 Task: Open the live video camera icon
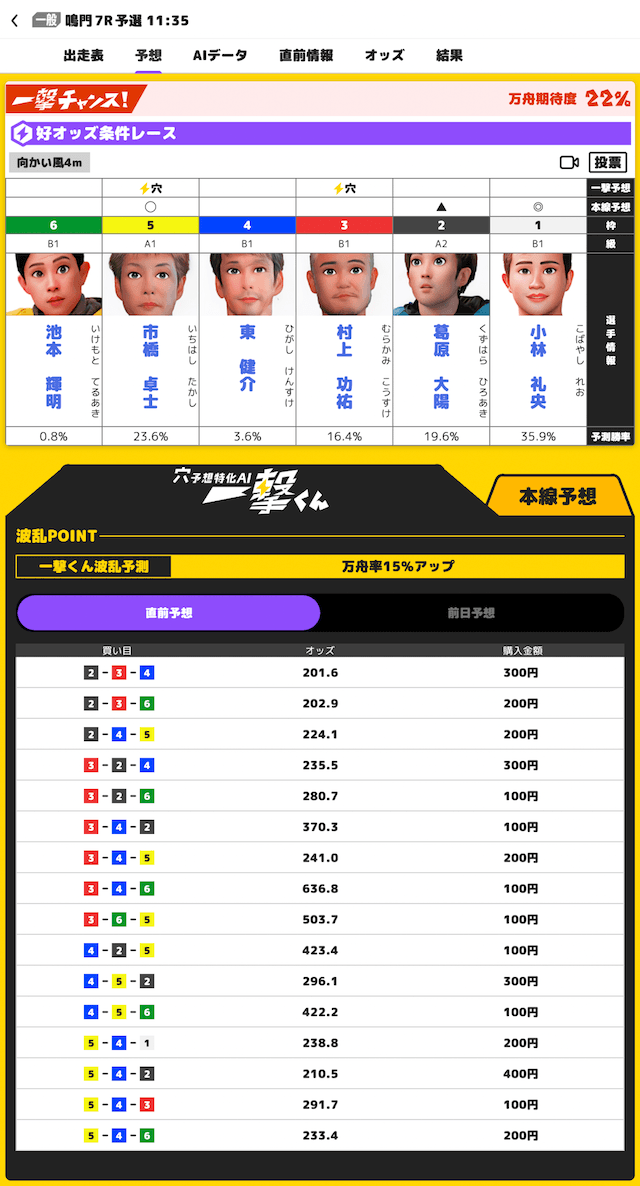[x=569, y=163]
